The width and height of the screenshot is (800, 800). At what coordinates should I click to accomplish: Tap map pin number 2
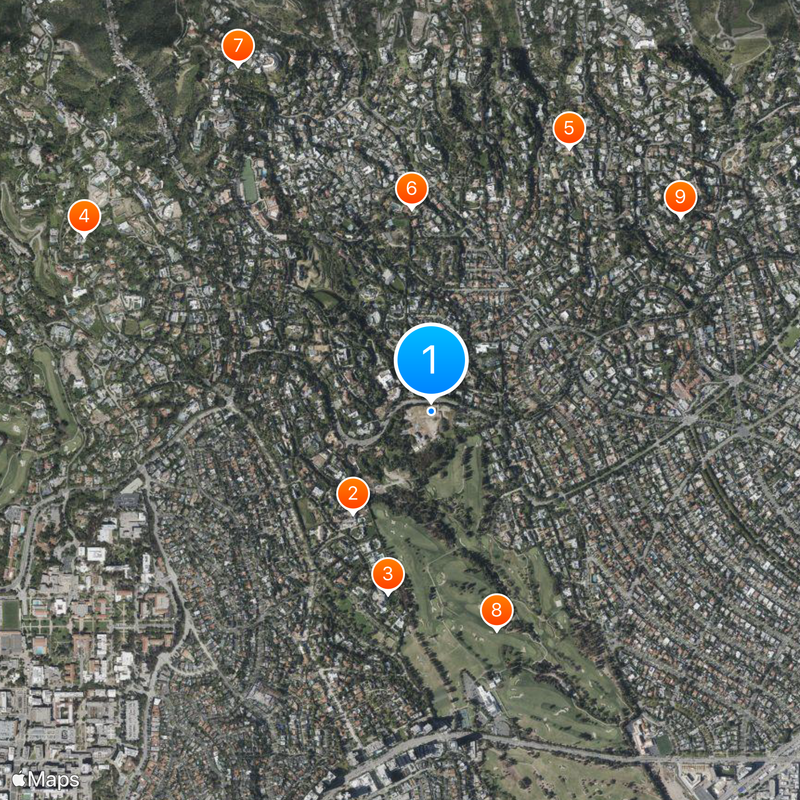point(352,493)
